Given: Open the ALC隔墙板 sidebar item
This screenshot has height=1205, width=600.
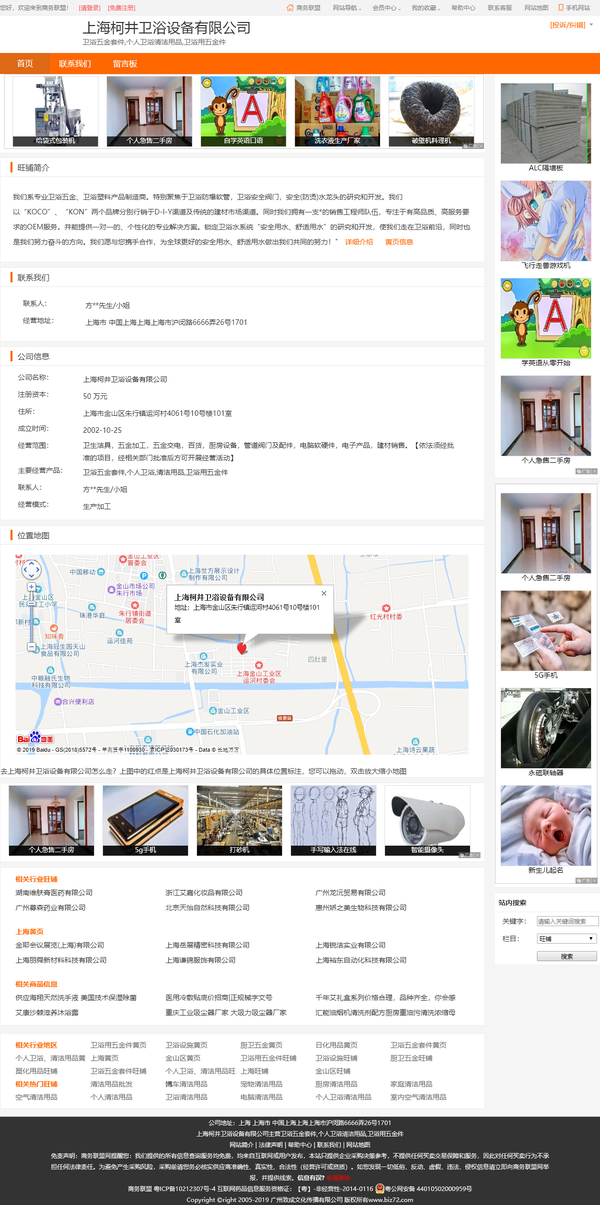Looking at the screenshot, I should (x=545, y=125).
